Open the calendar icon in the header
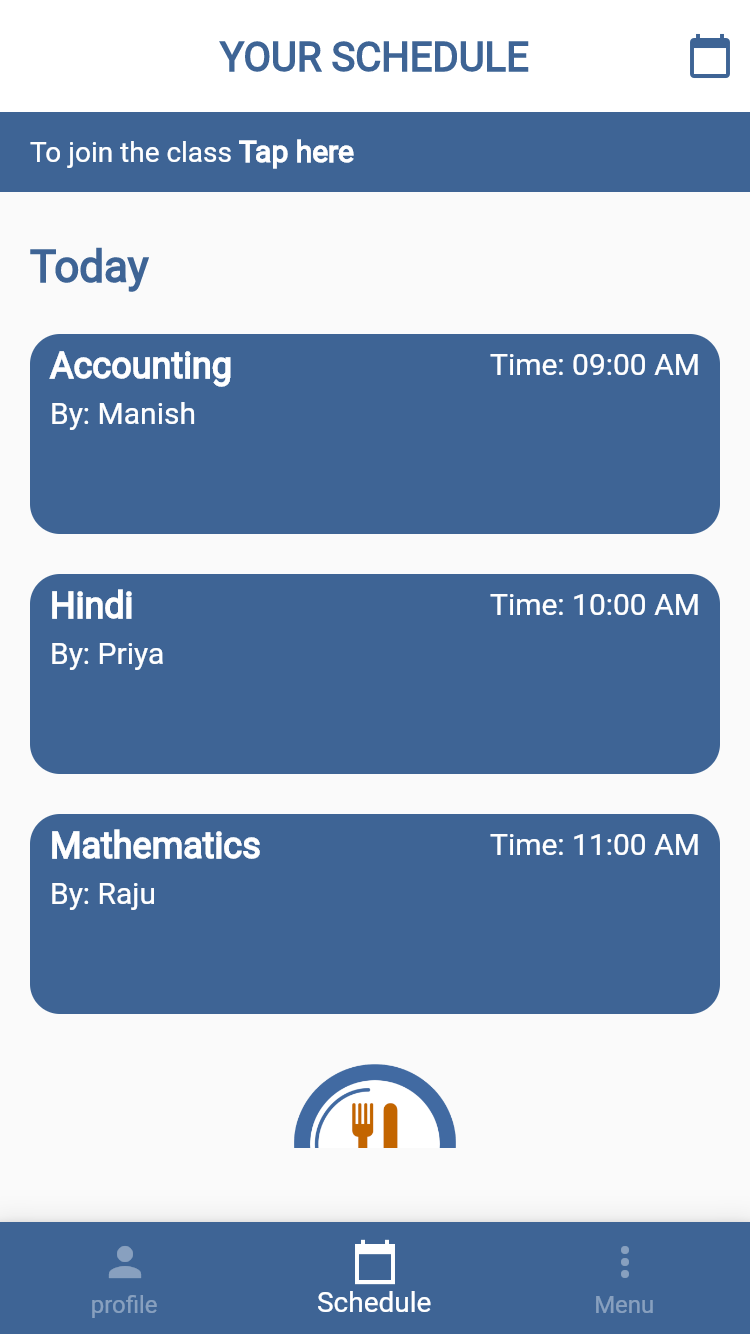Viewport: 750px width, 1334px height. (x=710, y=56)
